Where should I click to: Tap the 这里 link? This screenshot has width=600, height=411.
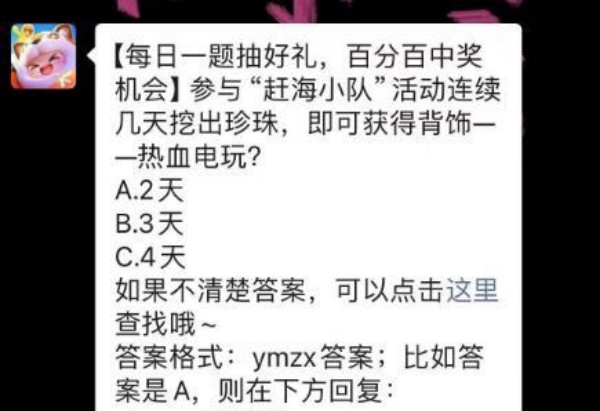[471, 291]
